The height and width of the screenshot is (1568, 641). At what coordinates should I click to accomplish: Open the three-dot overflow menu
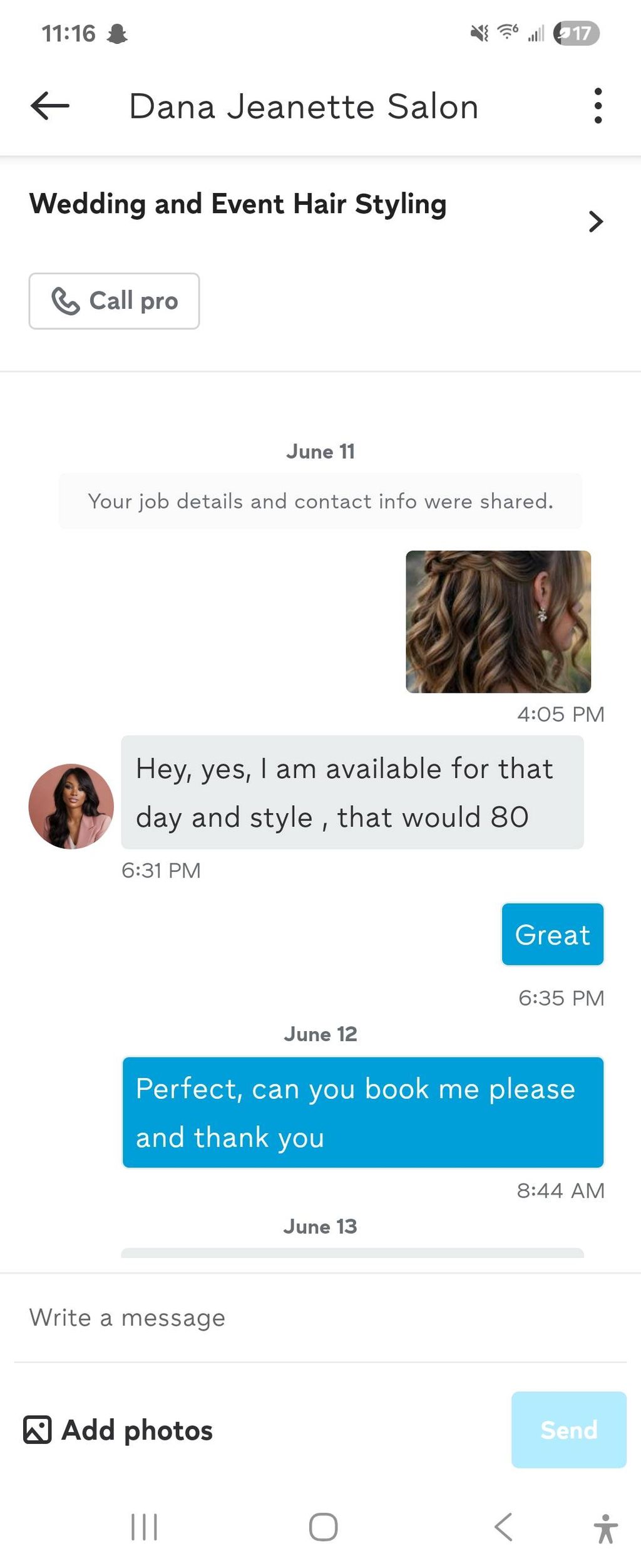coord(598,106)
